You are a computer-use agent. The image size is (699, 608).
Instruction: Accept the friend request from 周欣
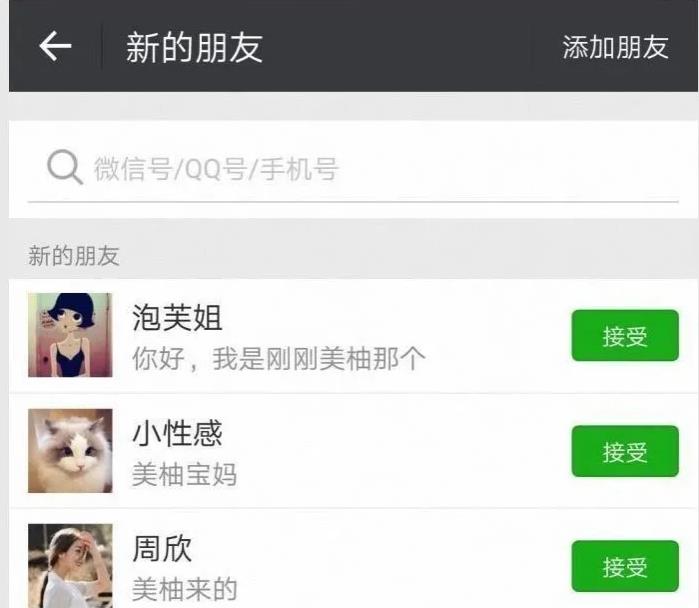(625, 567)
